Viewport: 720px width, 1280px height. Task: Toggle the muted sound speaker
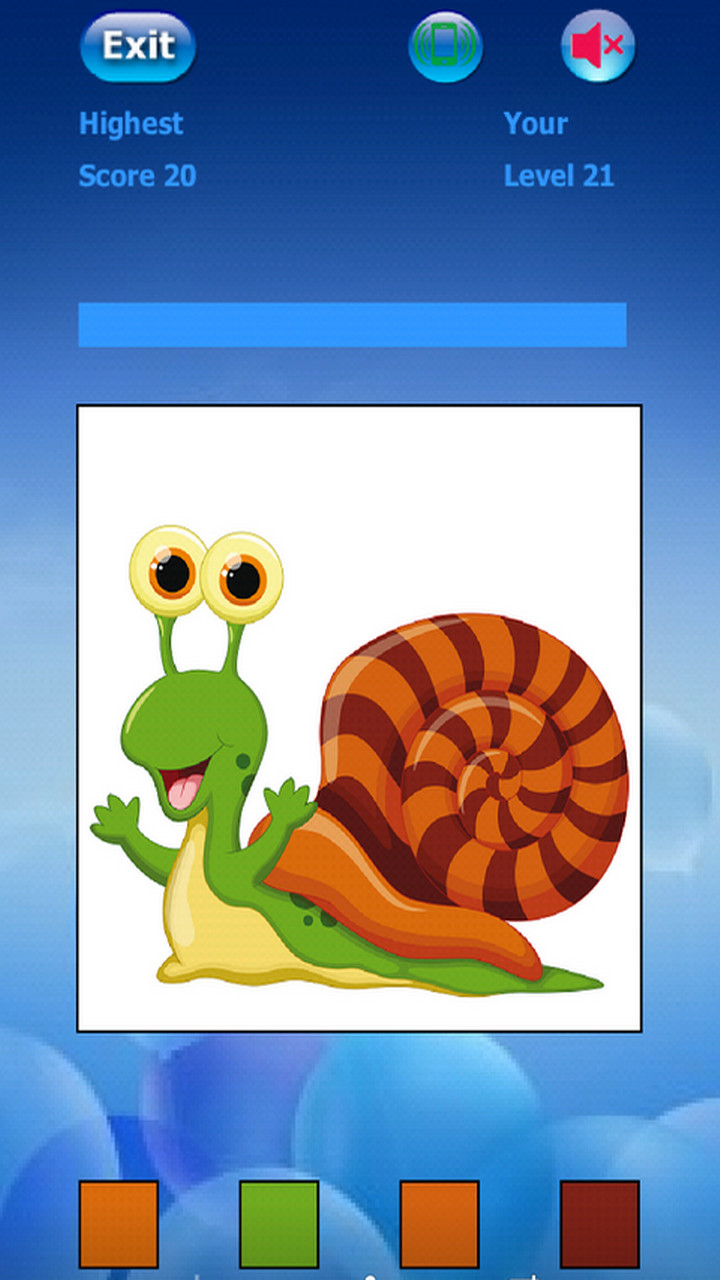[x=597, y=47]
